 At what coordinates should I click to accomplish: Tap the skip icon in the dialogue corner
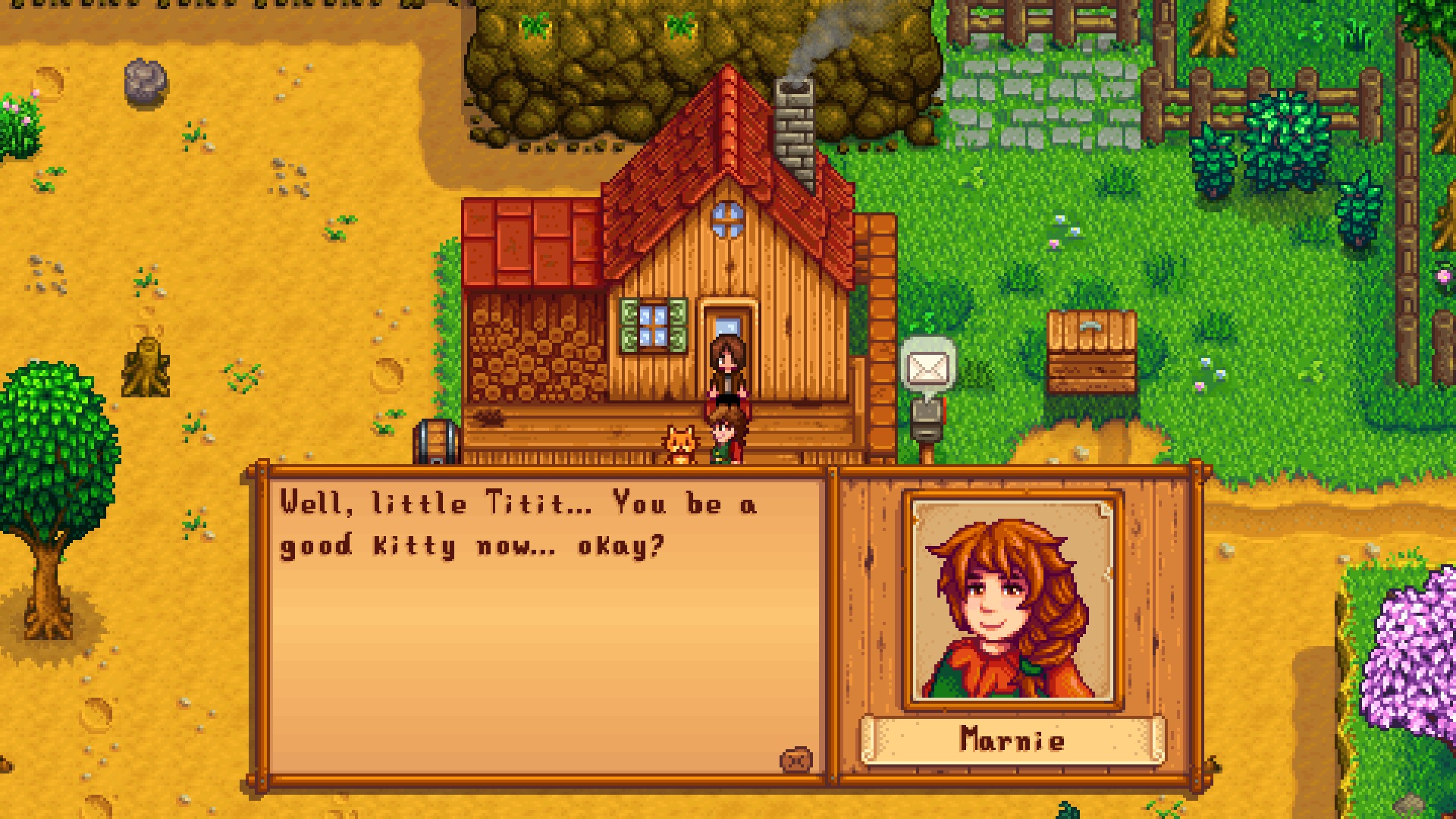(795, 759)
